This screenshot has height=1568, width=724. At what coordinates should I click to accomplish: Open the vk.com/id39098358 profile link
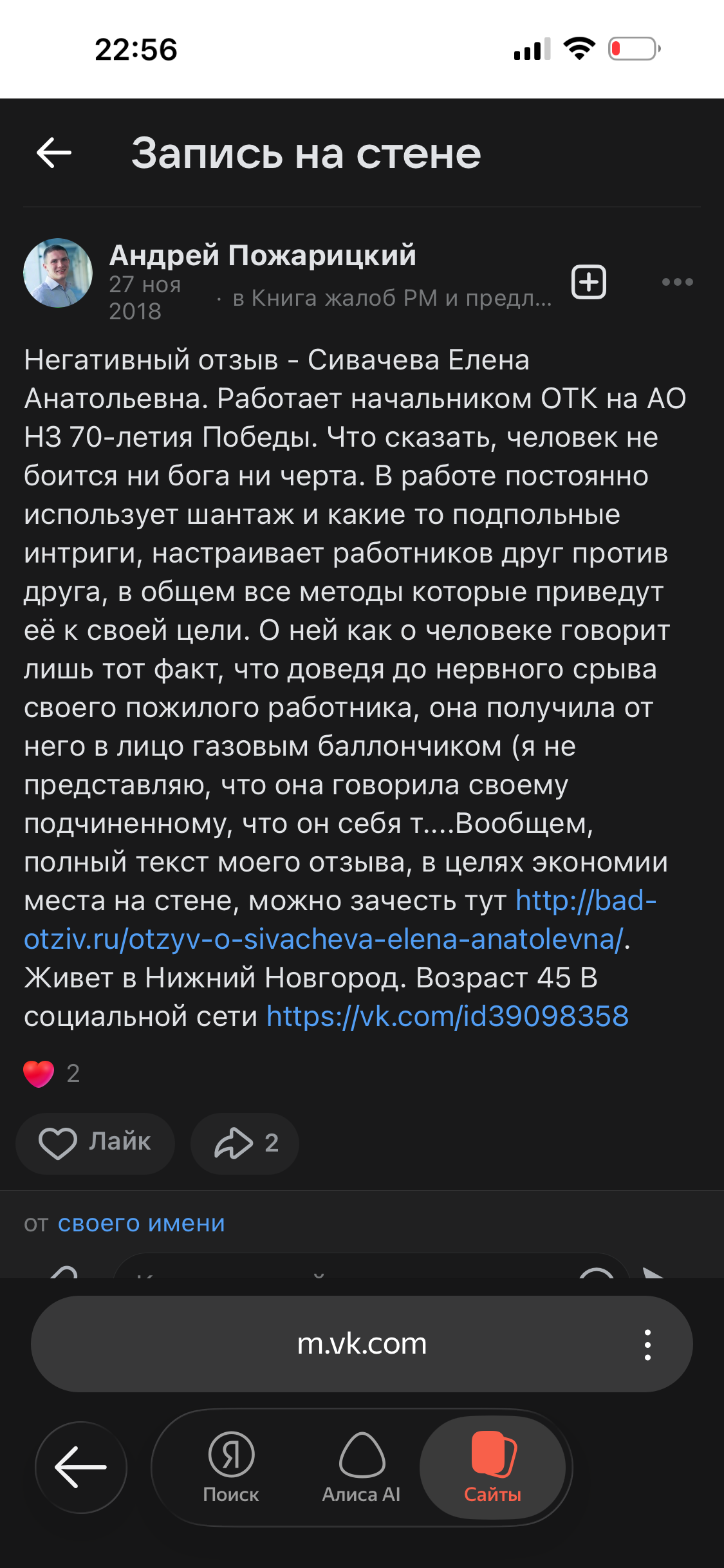point(447,1016)
